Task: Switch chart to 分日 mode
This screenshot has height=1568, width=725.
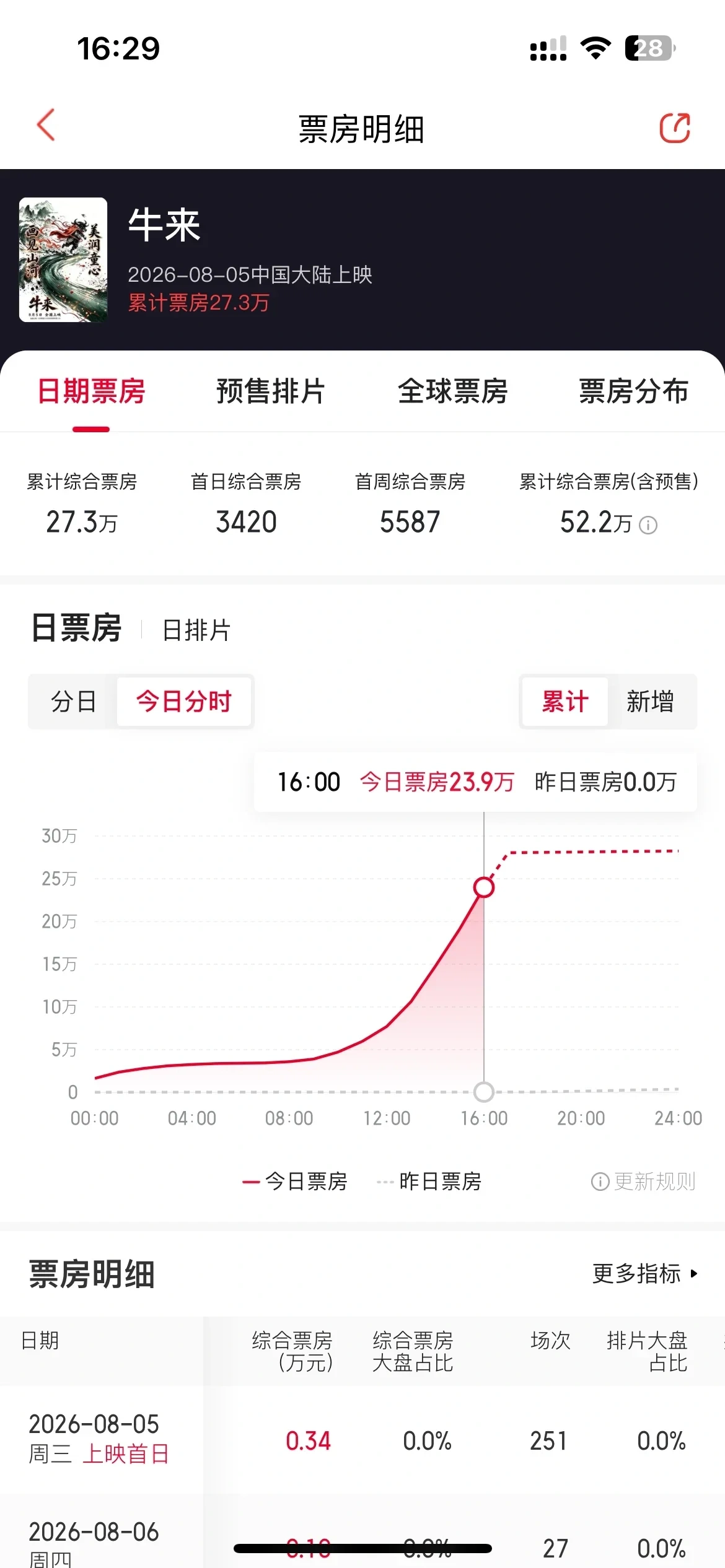Action: coord(74,702)
